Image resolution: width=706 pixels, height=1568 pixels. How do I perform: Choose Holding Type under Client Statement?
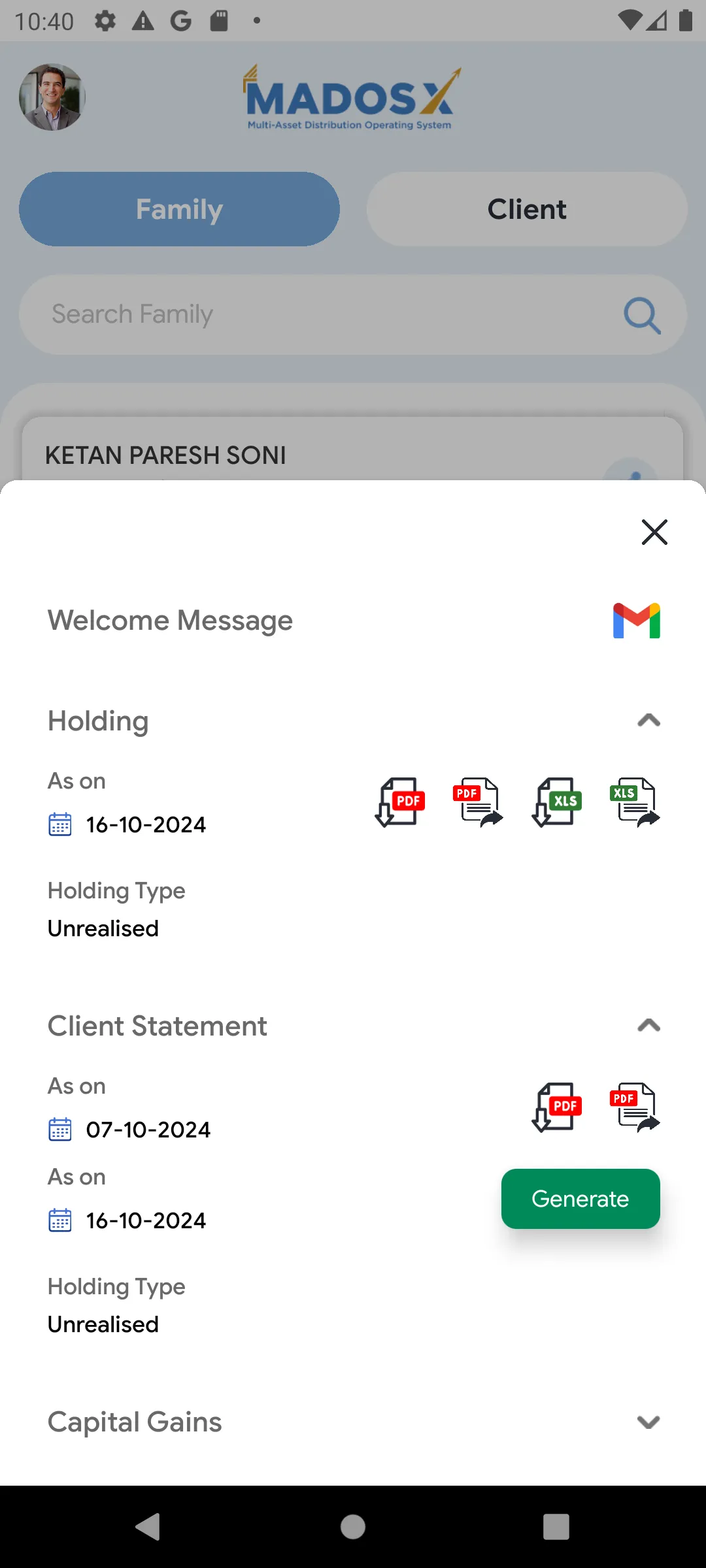(103, 1324)
